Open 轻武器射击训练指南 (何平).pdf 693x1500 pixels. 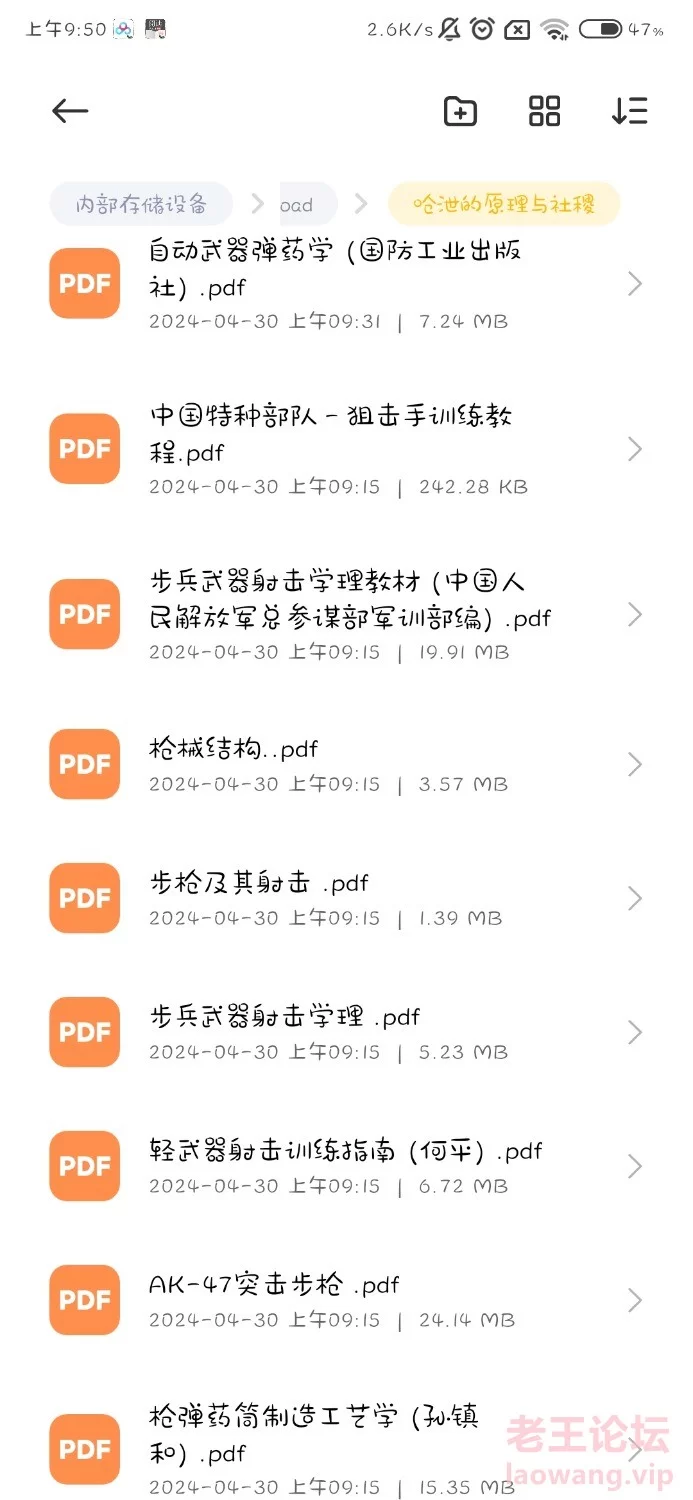point(346,1166)
